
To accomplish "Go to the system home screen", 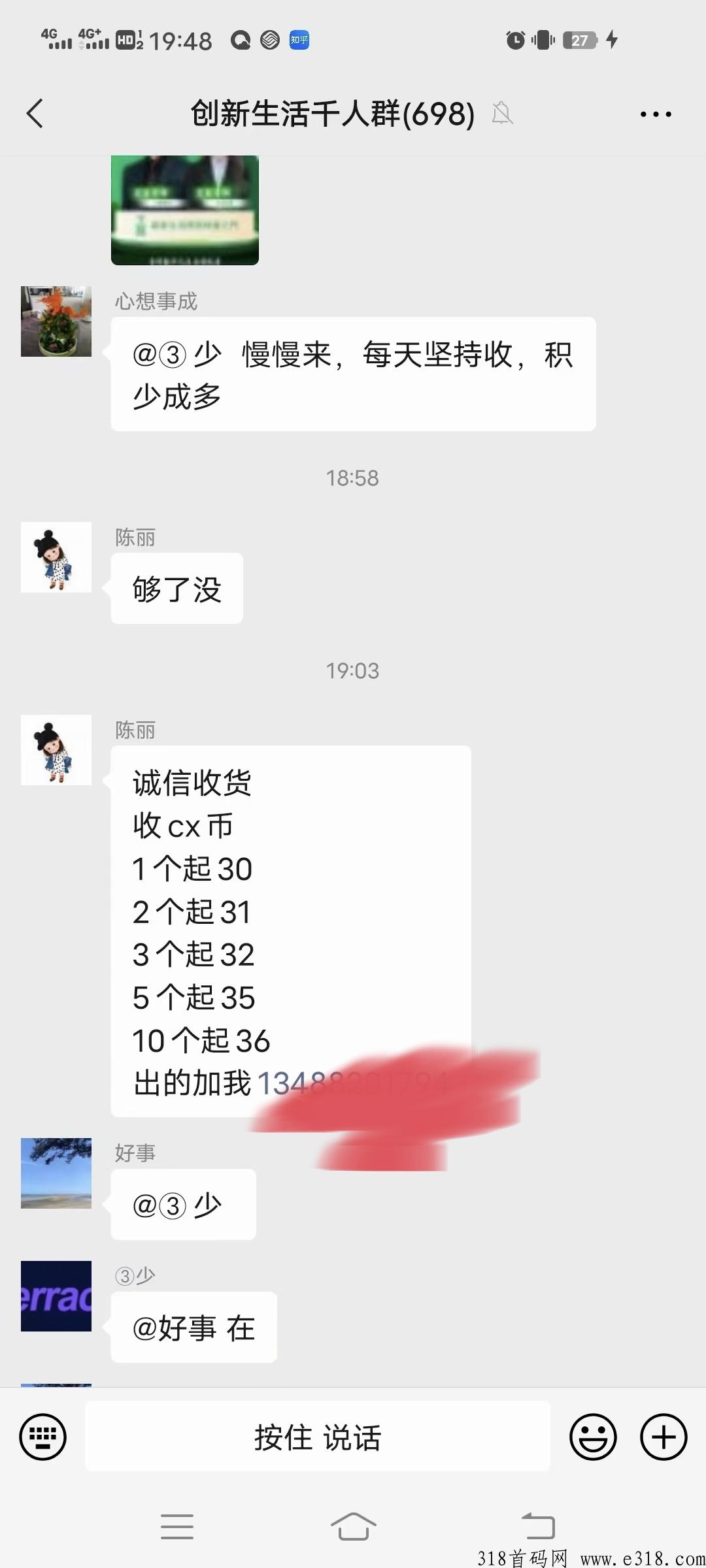I will tap(353, 1527).
